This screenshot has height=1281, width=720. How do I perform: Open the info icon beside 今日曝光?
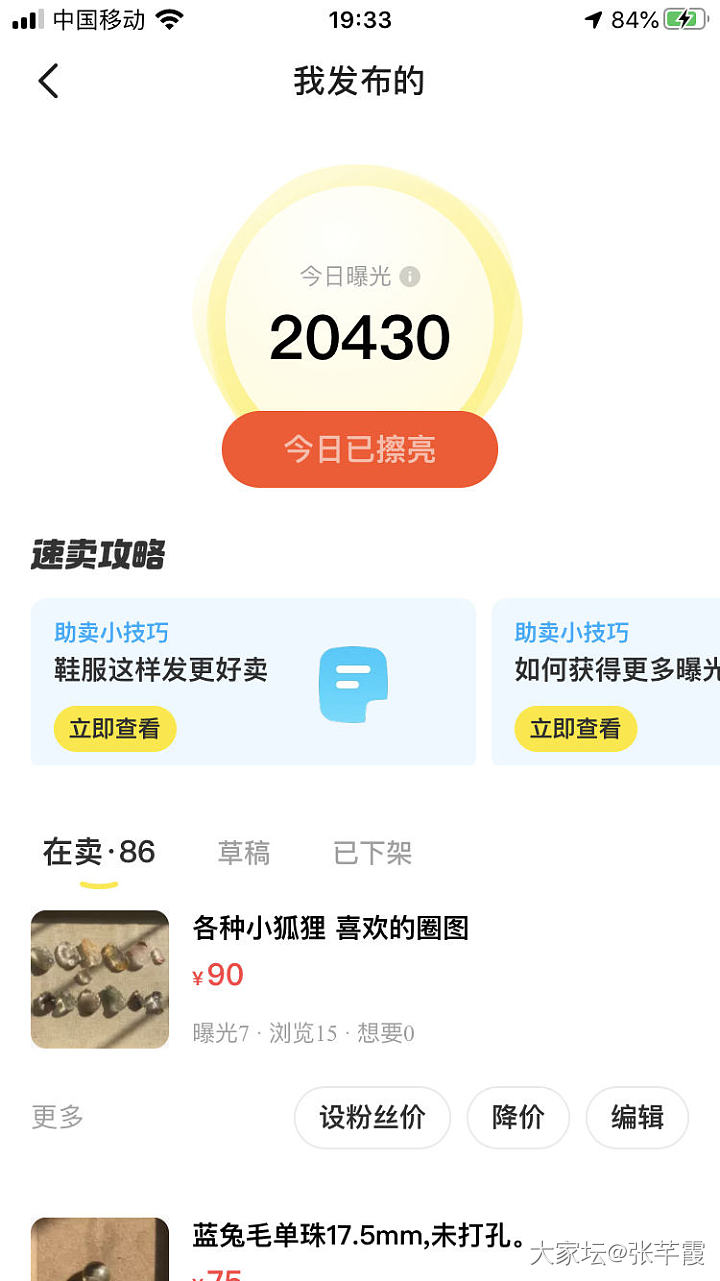[410, 277]
